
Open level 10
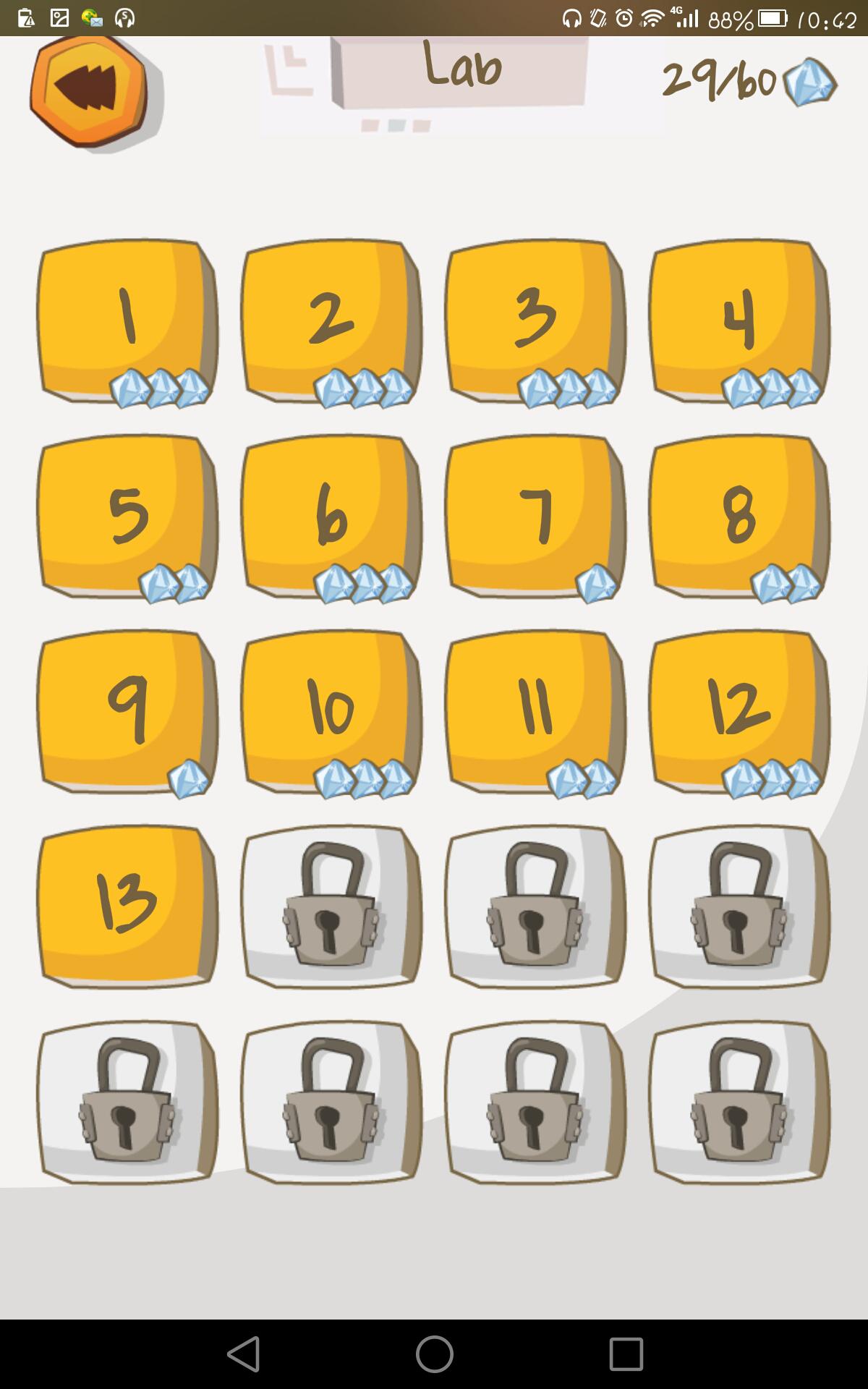pos(331,710)
